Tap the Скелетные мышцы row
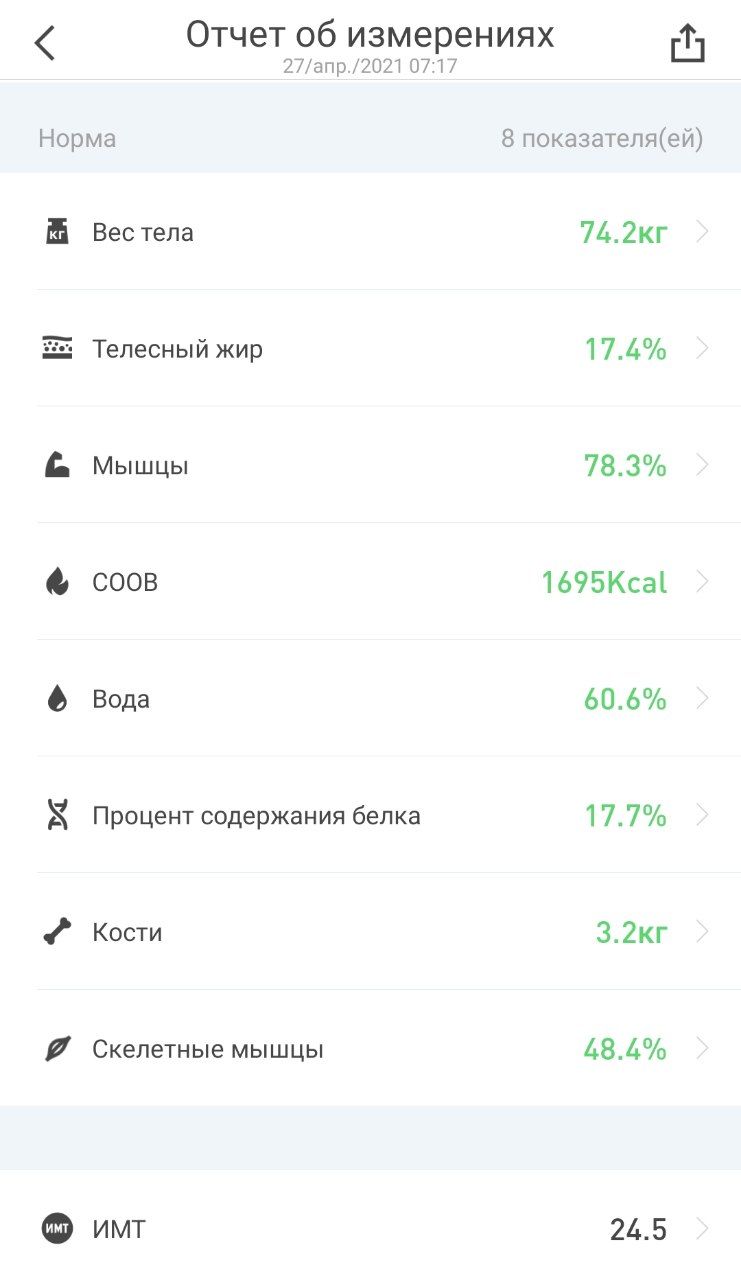 coord(370,1049)
